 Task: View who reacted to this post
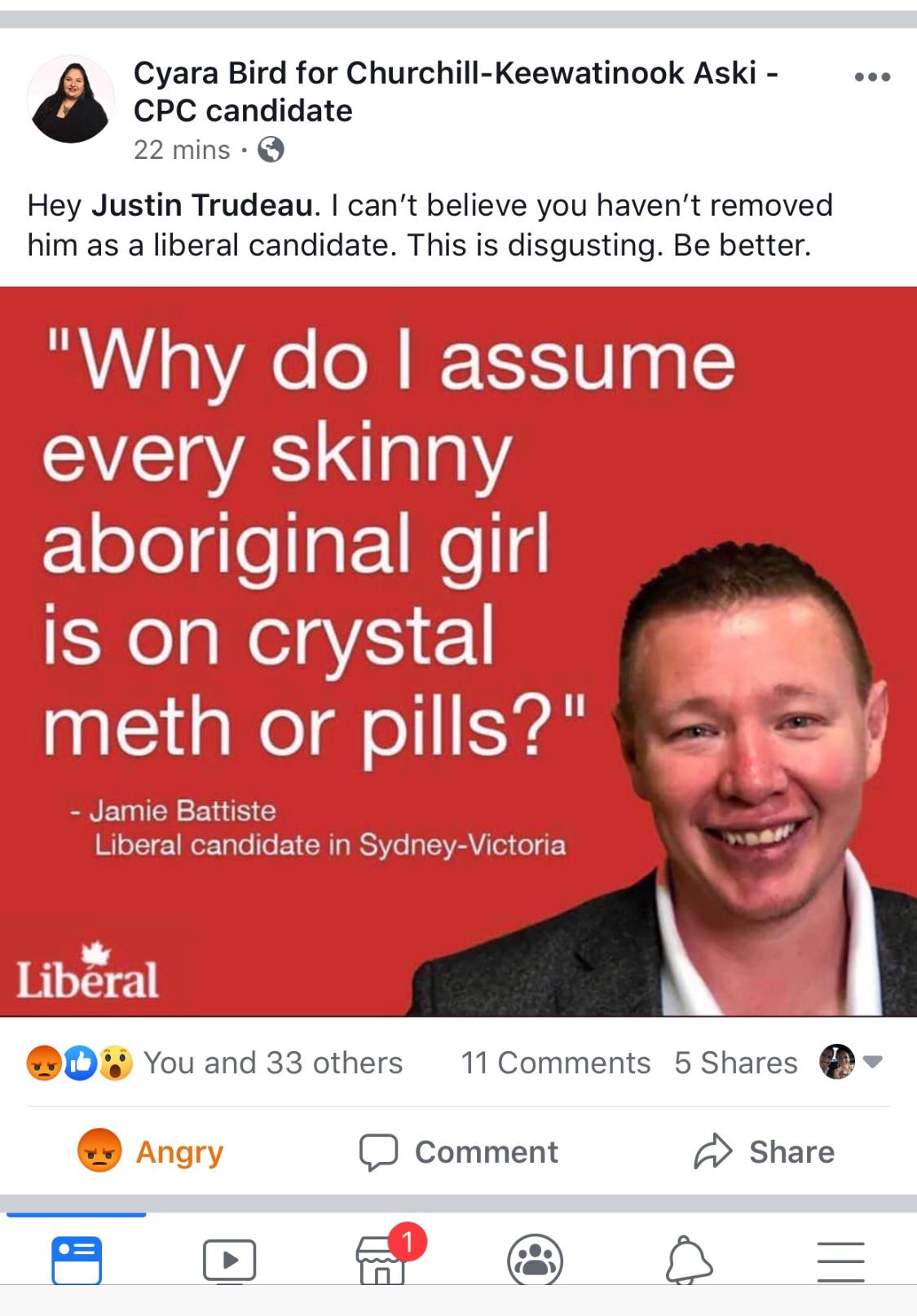pyautogui.click(x=215, y=1063)
